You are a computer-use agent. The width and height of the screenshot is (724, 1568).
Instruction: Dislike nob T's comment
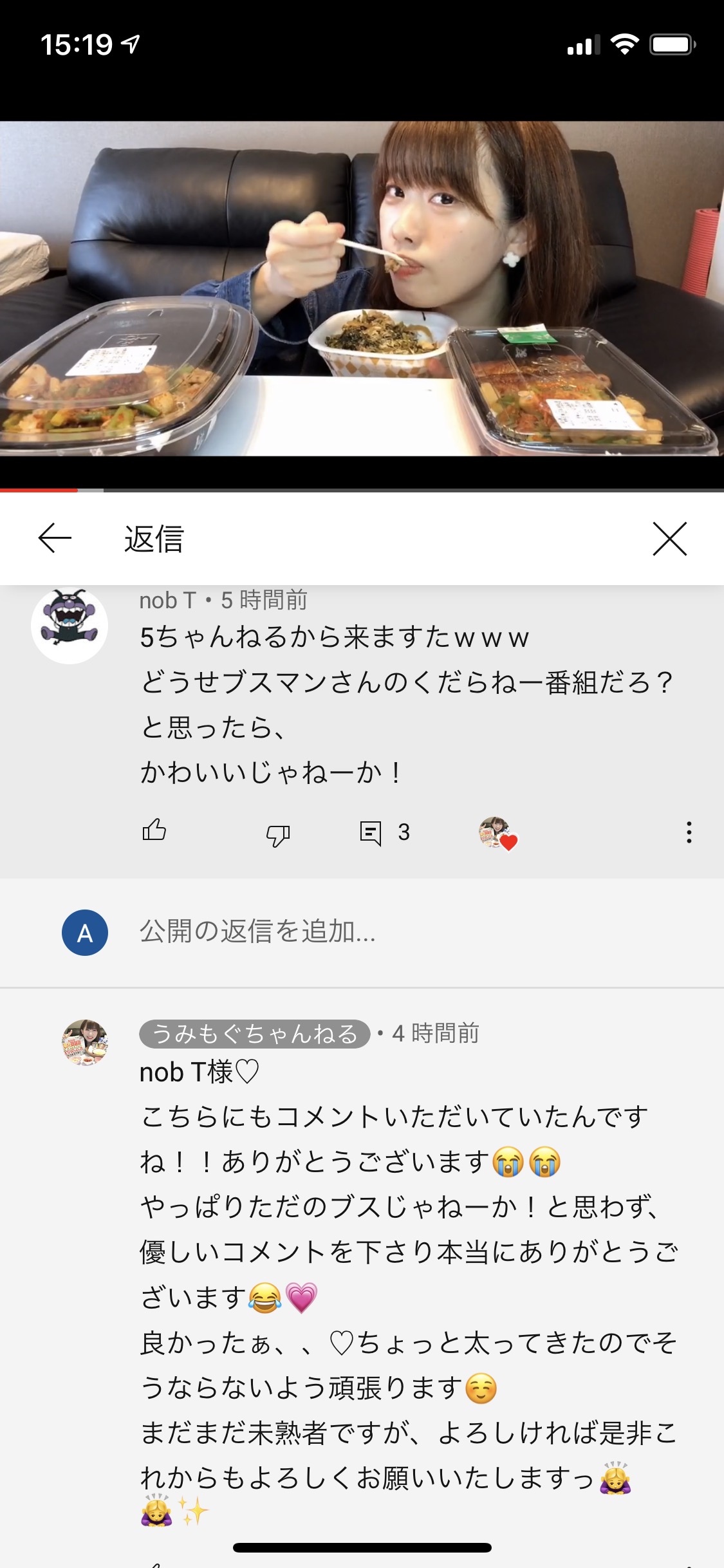point(277,835)
